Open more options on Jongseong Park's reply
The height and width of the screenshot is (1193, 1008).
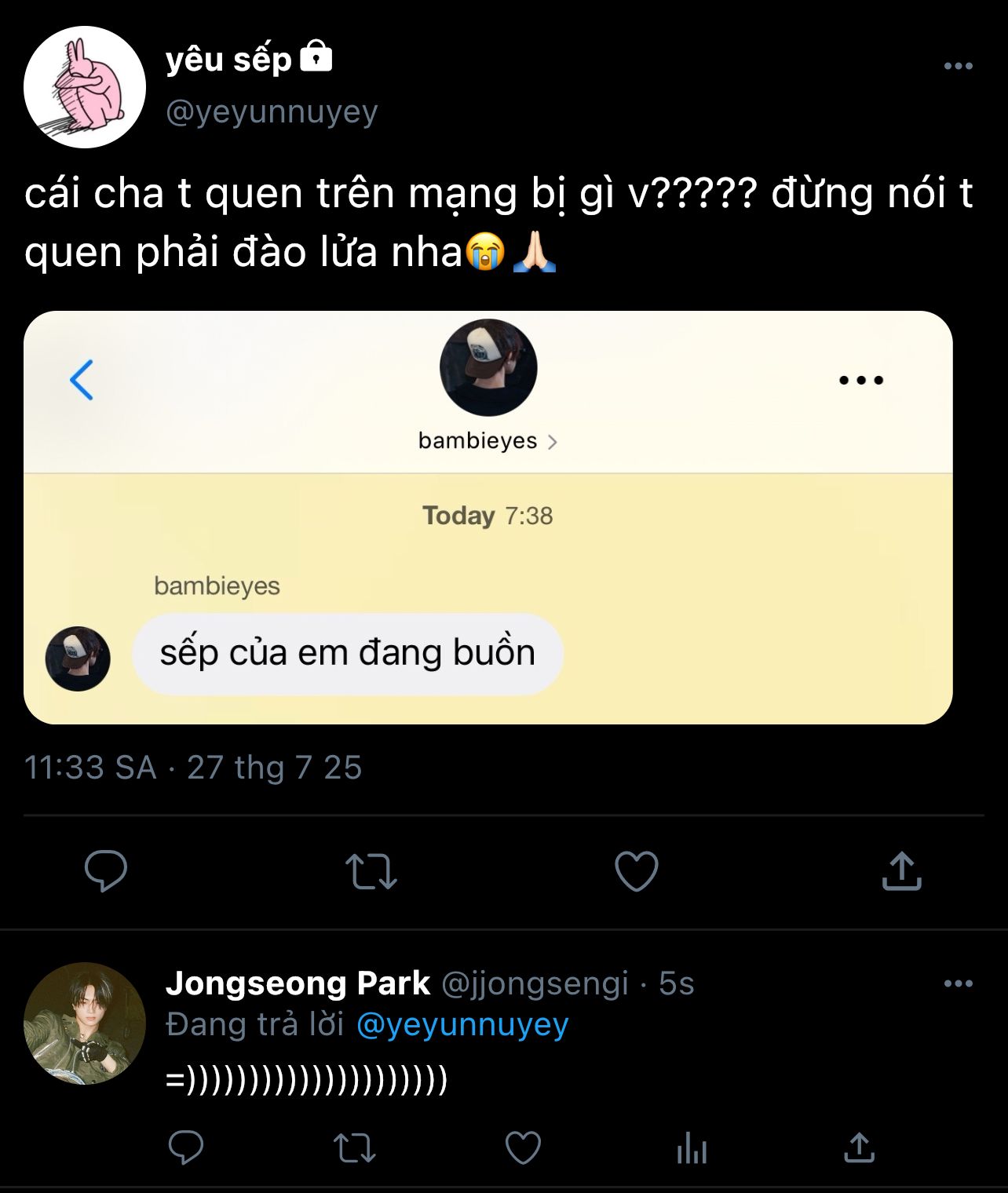click(958, 983)
